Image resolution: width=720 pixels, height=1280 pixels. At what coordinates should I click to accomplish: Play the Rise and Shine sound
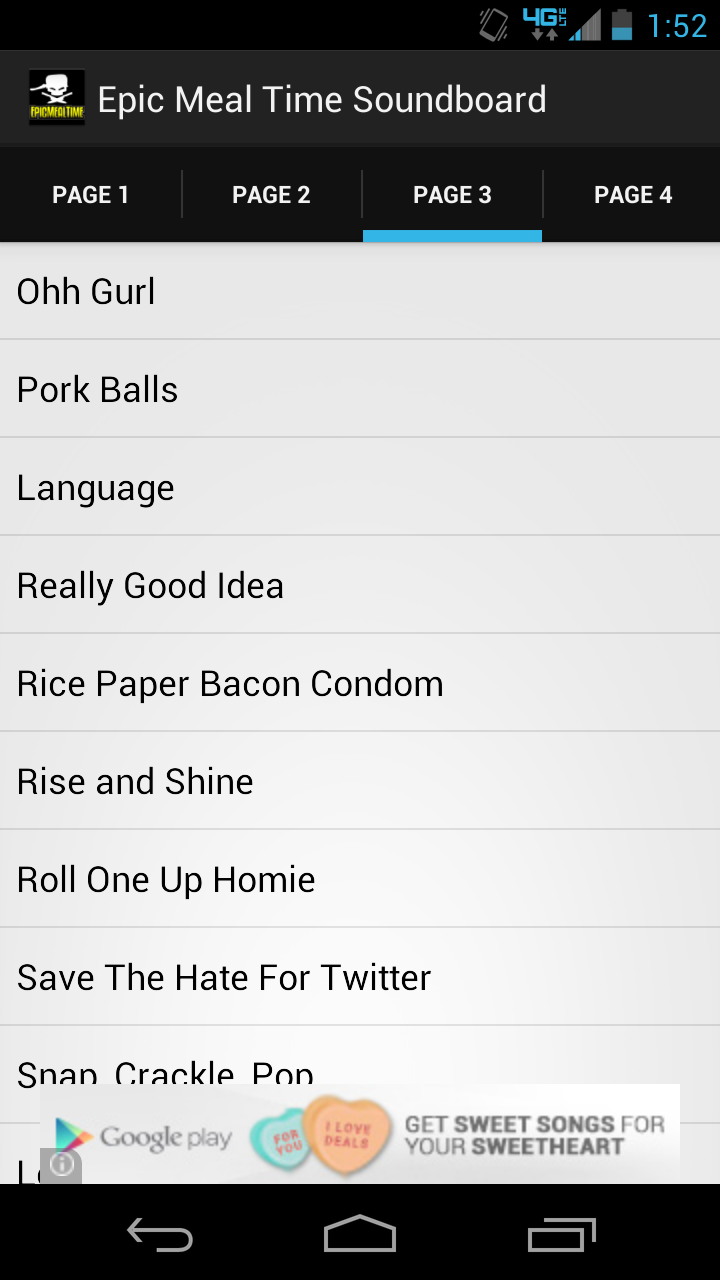[x=360, y=781]
